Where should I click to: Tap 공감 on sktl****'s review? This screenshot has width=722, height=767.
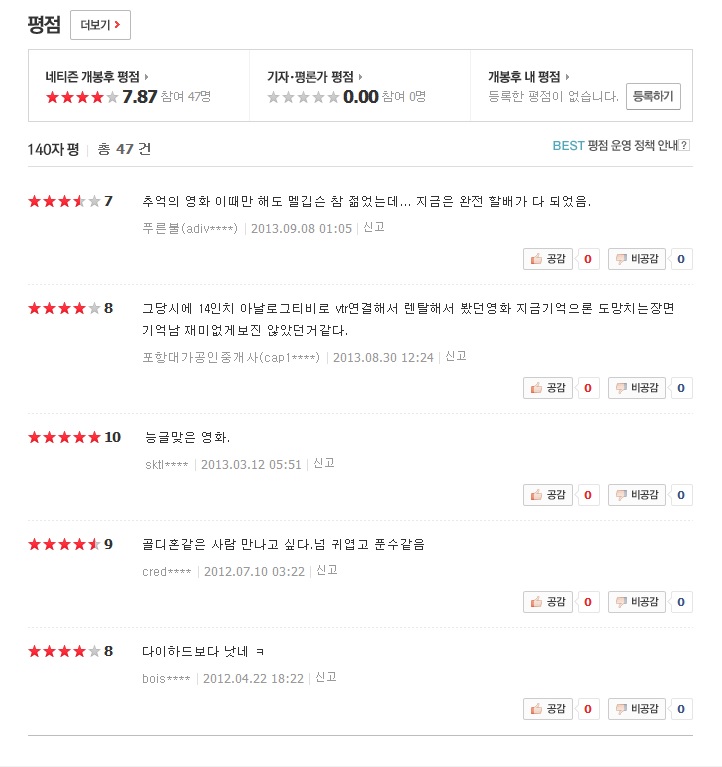click(x=548, y=494)
